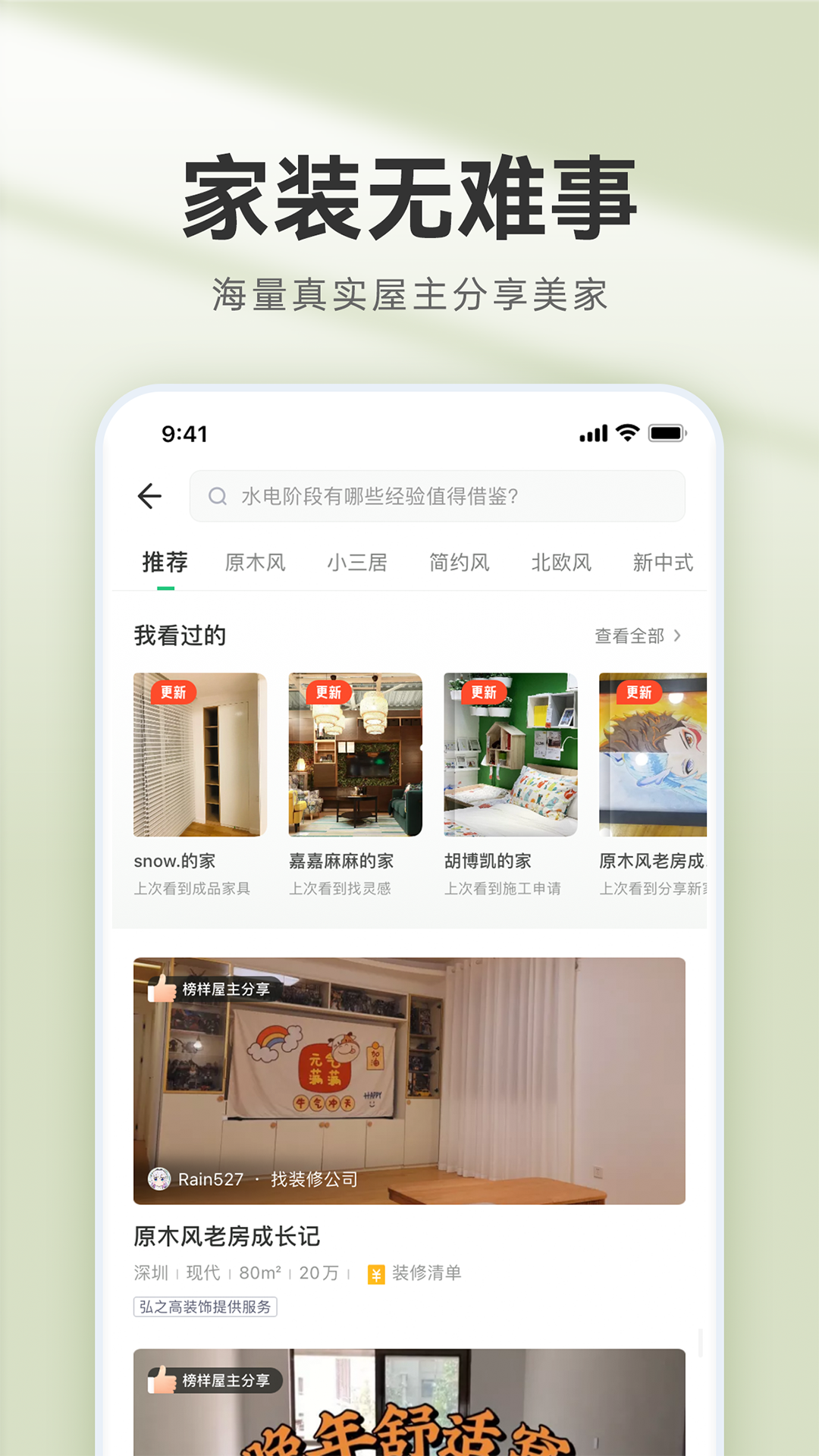Open the snow.的家 thumbnail
819x1456 pixels.
coord(199,755)
